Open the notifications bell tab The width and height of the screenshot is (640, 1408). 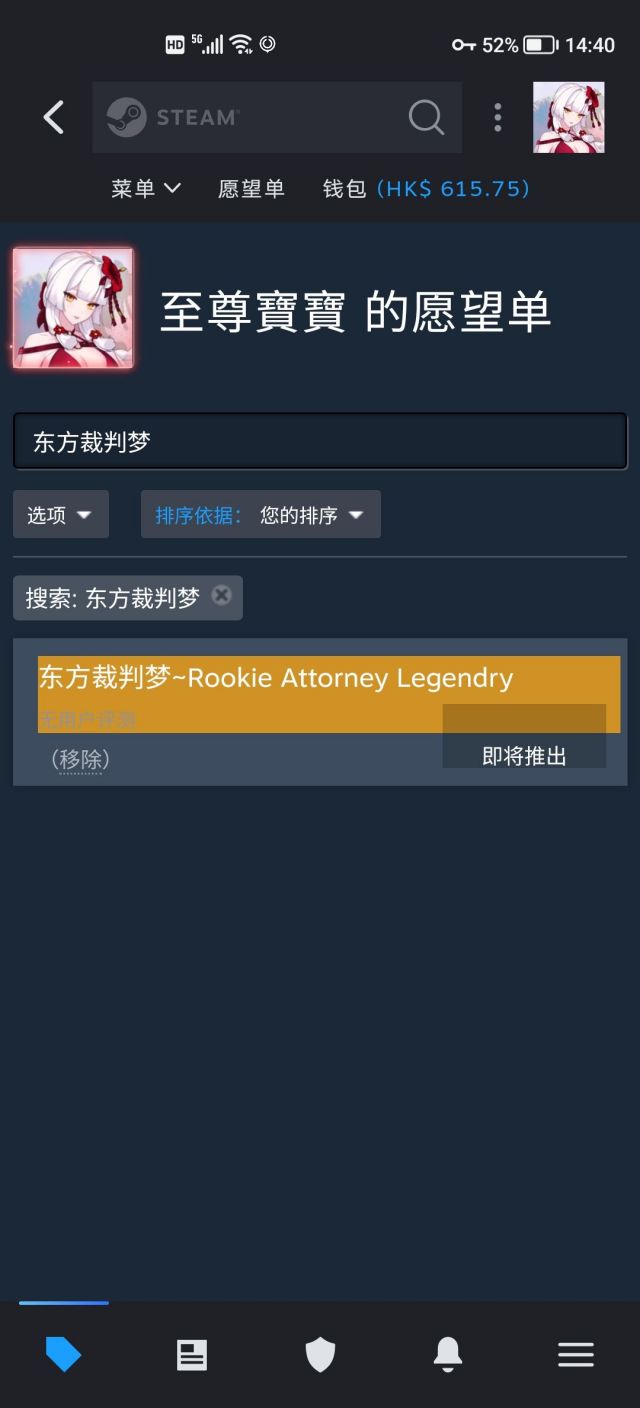tap(447, 1355)
